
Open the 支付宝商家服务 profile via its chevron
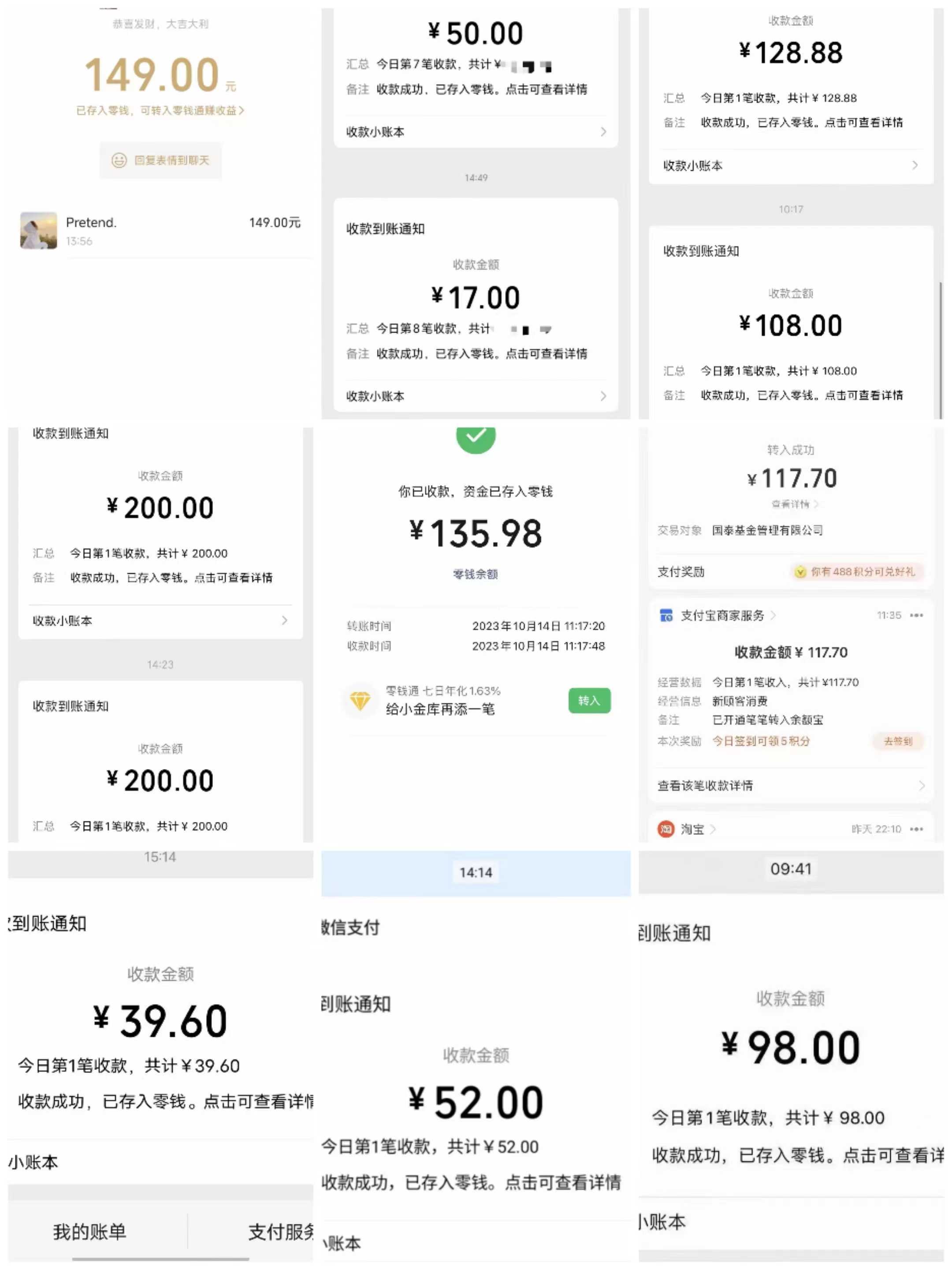point(775,615)
